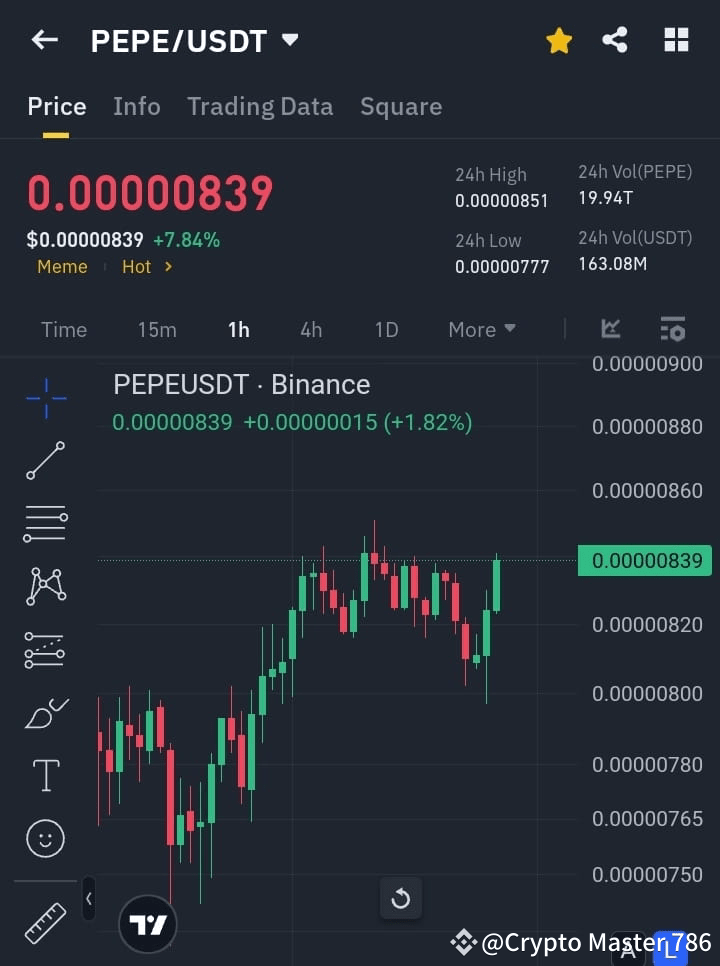This screenshot has height=966, width=720.
Task: Open the PEPE/USDT pair selector dropdown
Action: coord(289,40)
